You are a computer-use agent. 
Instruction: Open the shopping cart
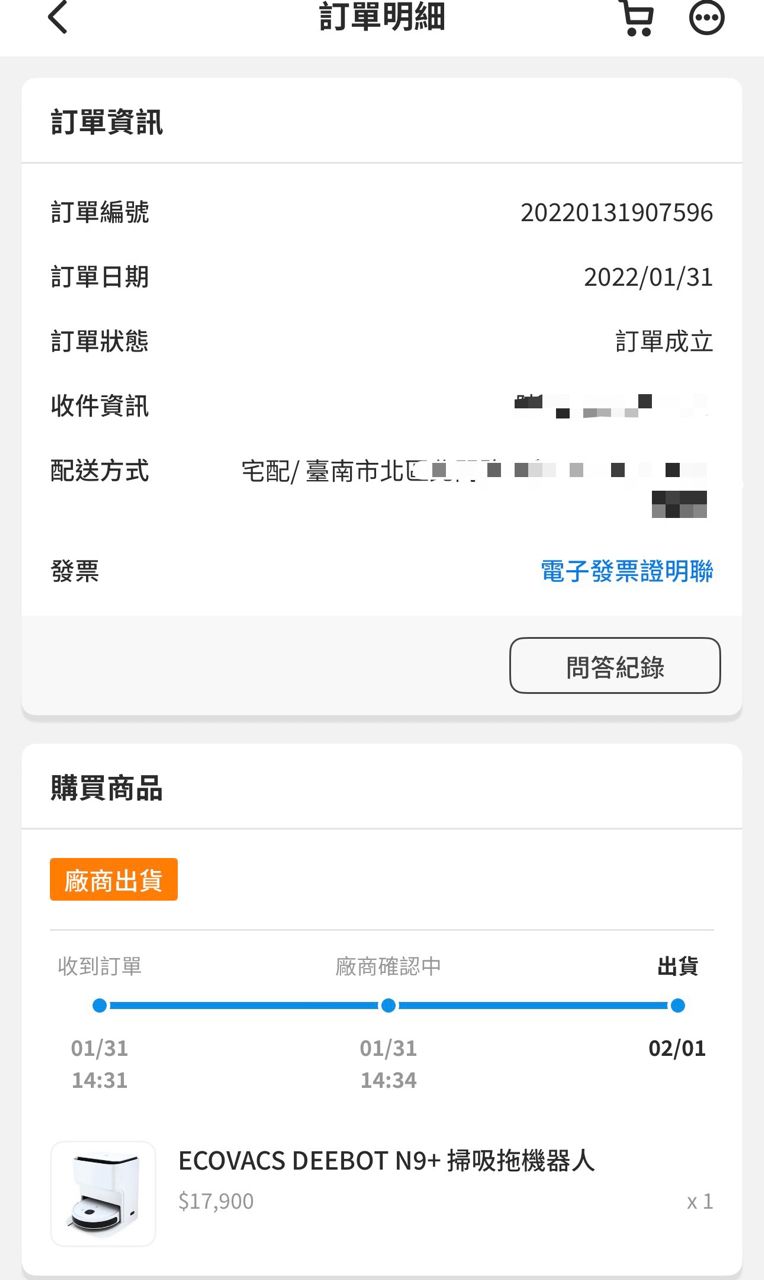tap(636, 17)
